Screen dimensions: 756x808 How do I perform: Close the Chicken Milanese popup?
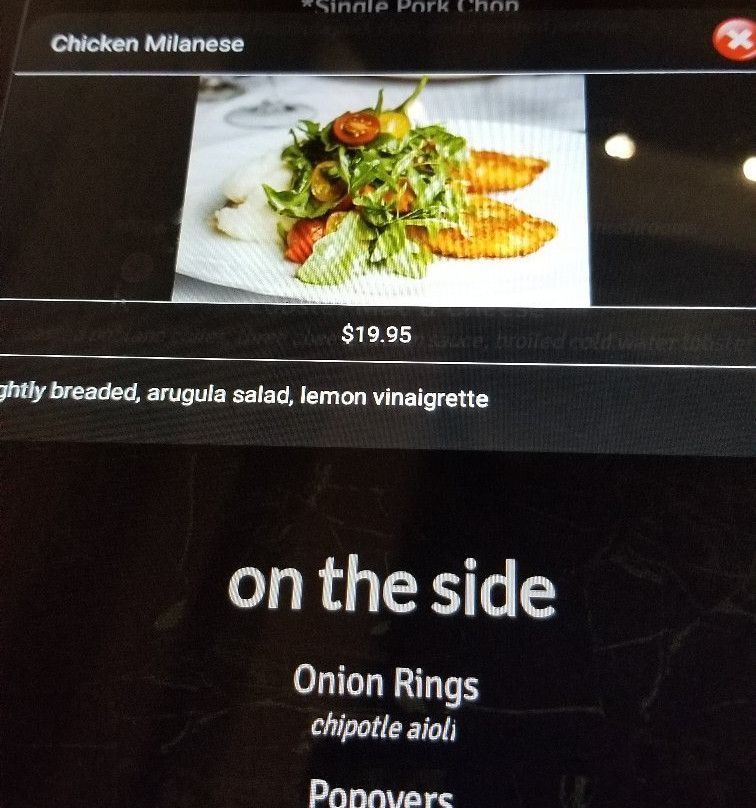coord(734,41)
